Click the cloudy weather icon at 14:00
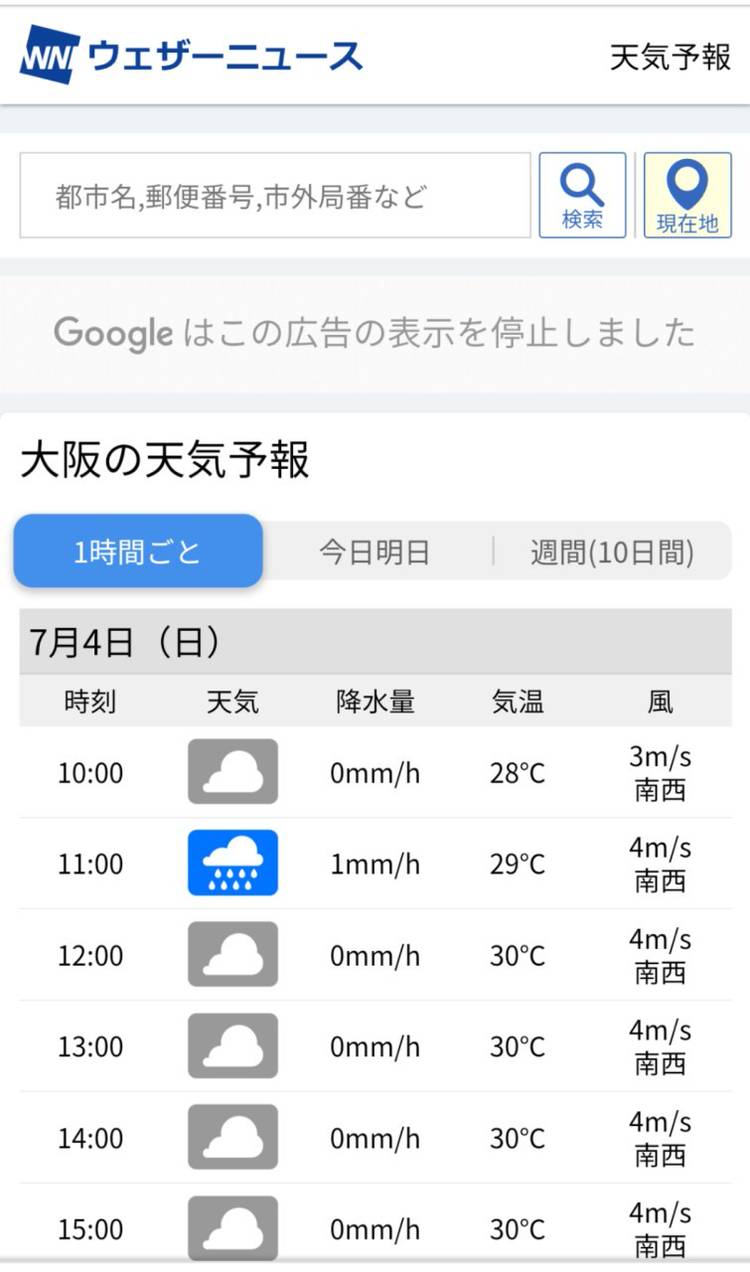750x1272 pixels. (x=232, y=1138)
